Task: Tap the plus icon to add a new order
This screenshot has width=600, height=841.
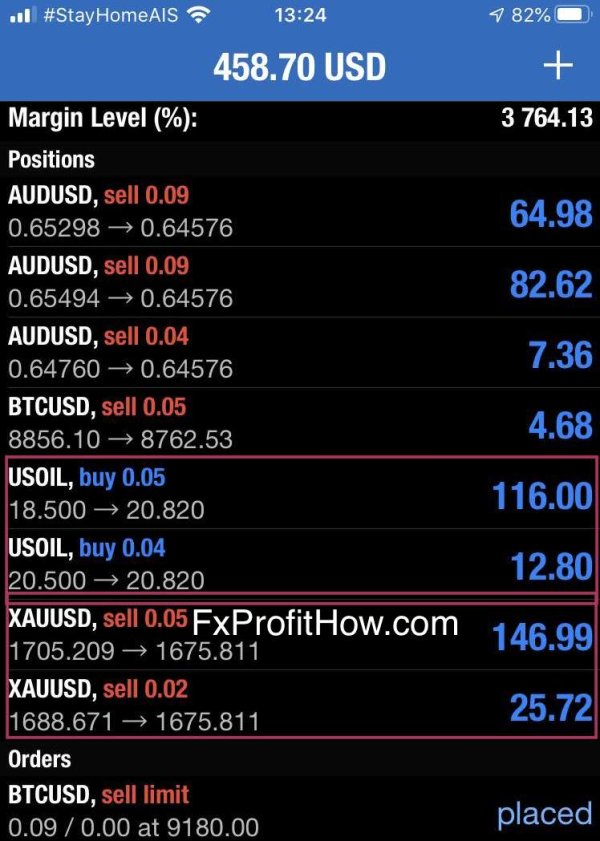Action: 558,66
